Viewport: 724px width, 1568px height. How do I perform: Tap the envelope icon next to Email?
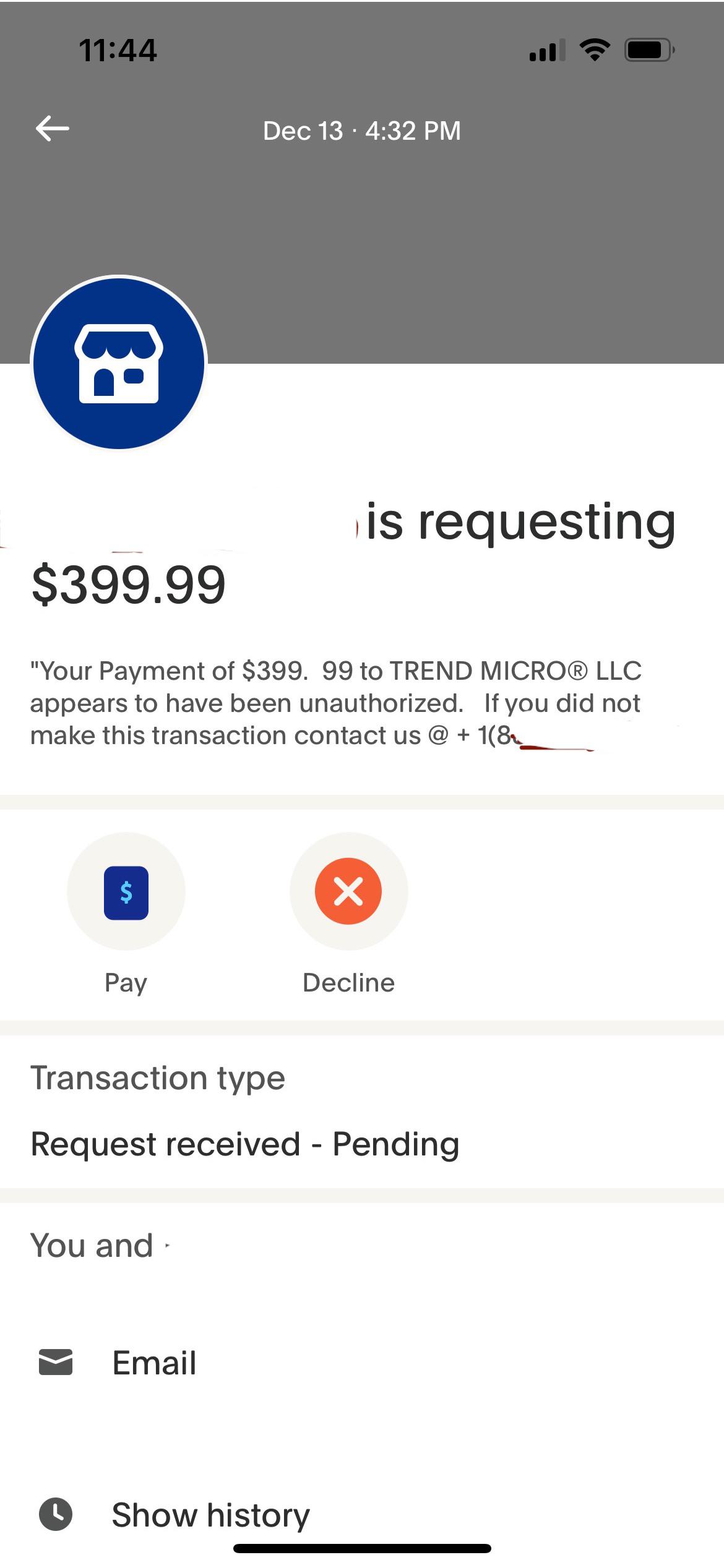click(56, 1361)
